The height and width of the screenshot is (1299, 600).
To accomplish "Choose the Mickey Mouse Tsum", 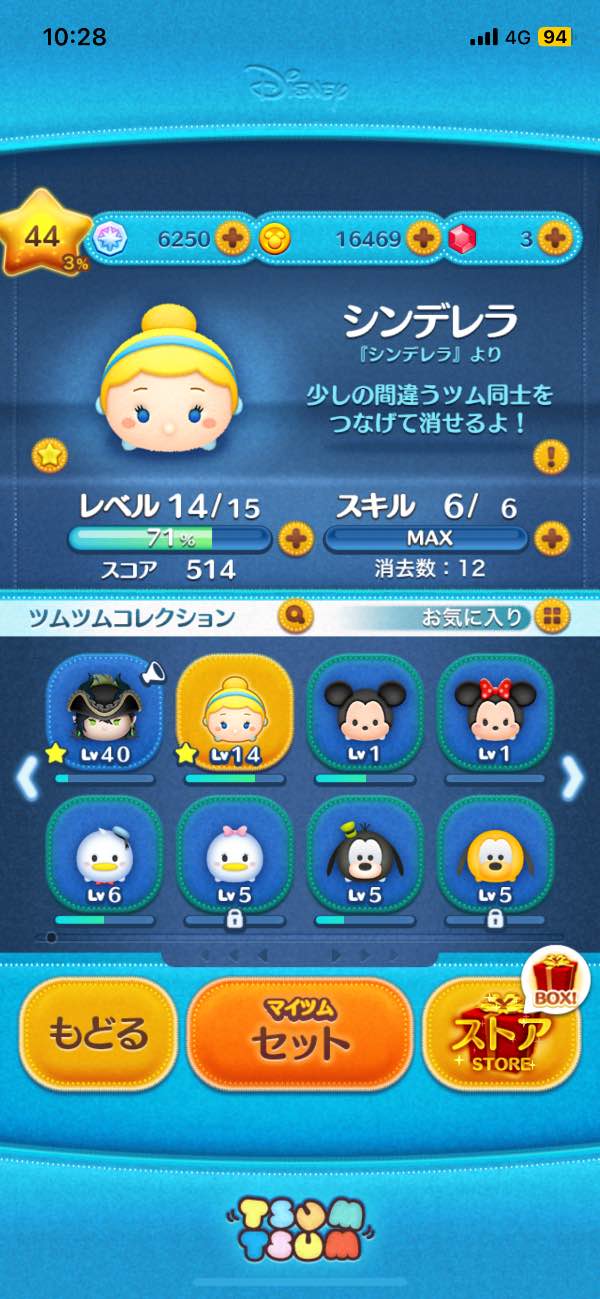I will pyautogui.click(x=365, y=712).
